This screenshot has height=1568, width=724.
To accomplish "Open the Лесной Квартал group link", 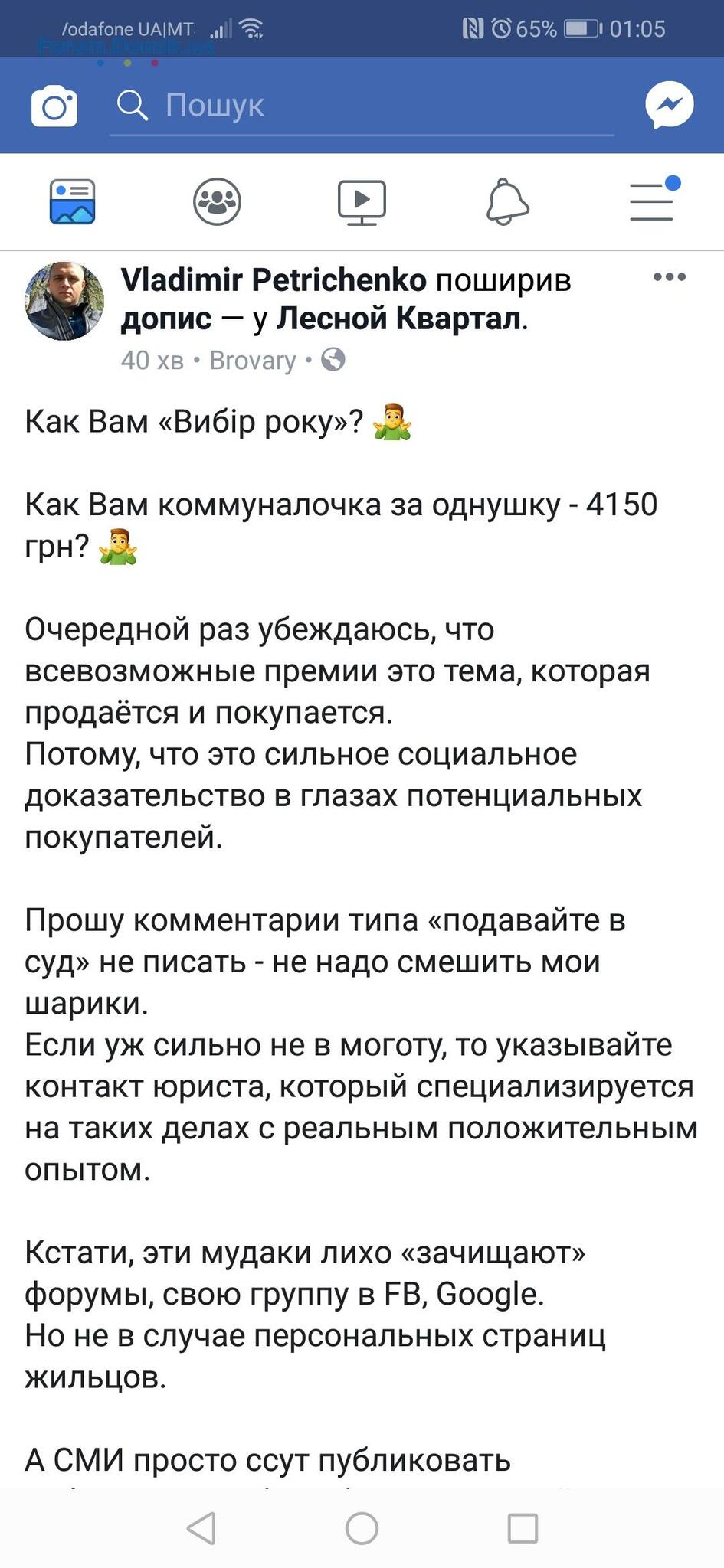I will pyautogui.click(x=399, y=318).
